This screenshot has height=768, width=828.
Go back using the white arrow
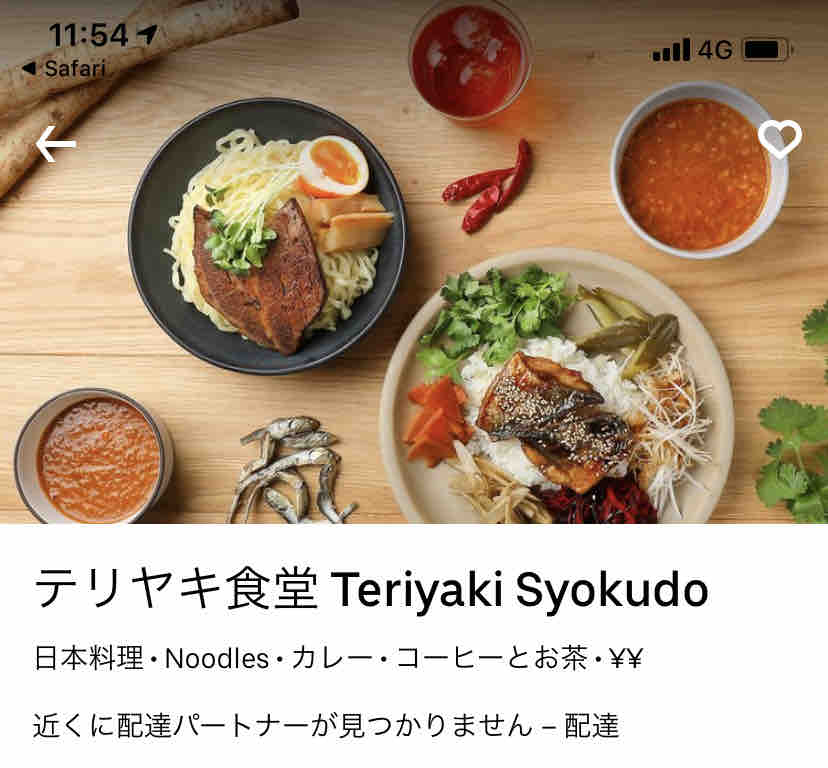[56, 144]
